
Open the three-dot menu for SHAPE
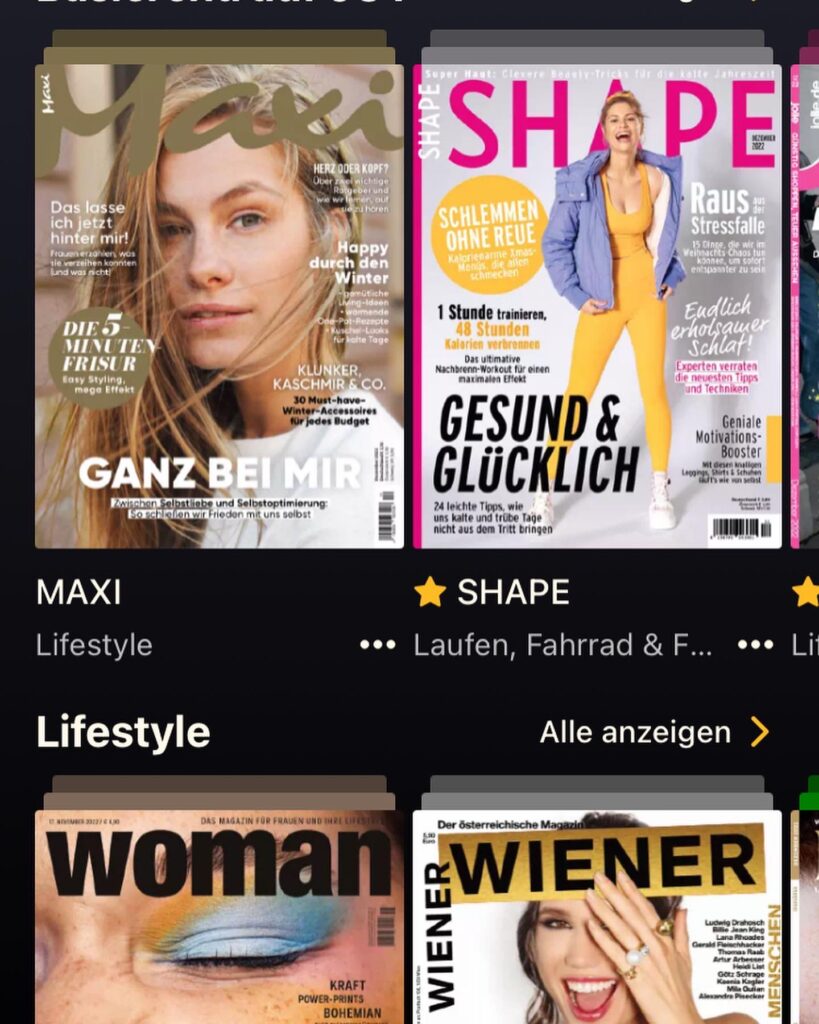[x=755, y=645]
